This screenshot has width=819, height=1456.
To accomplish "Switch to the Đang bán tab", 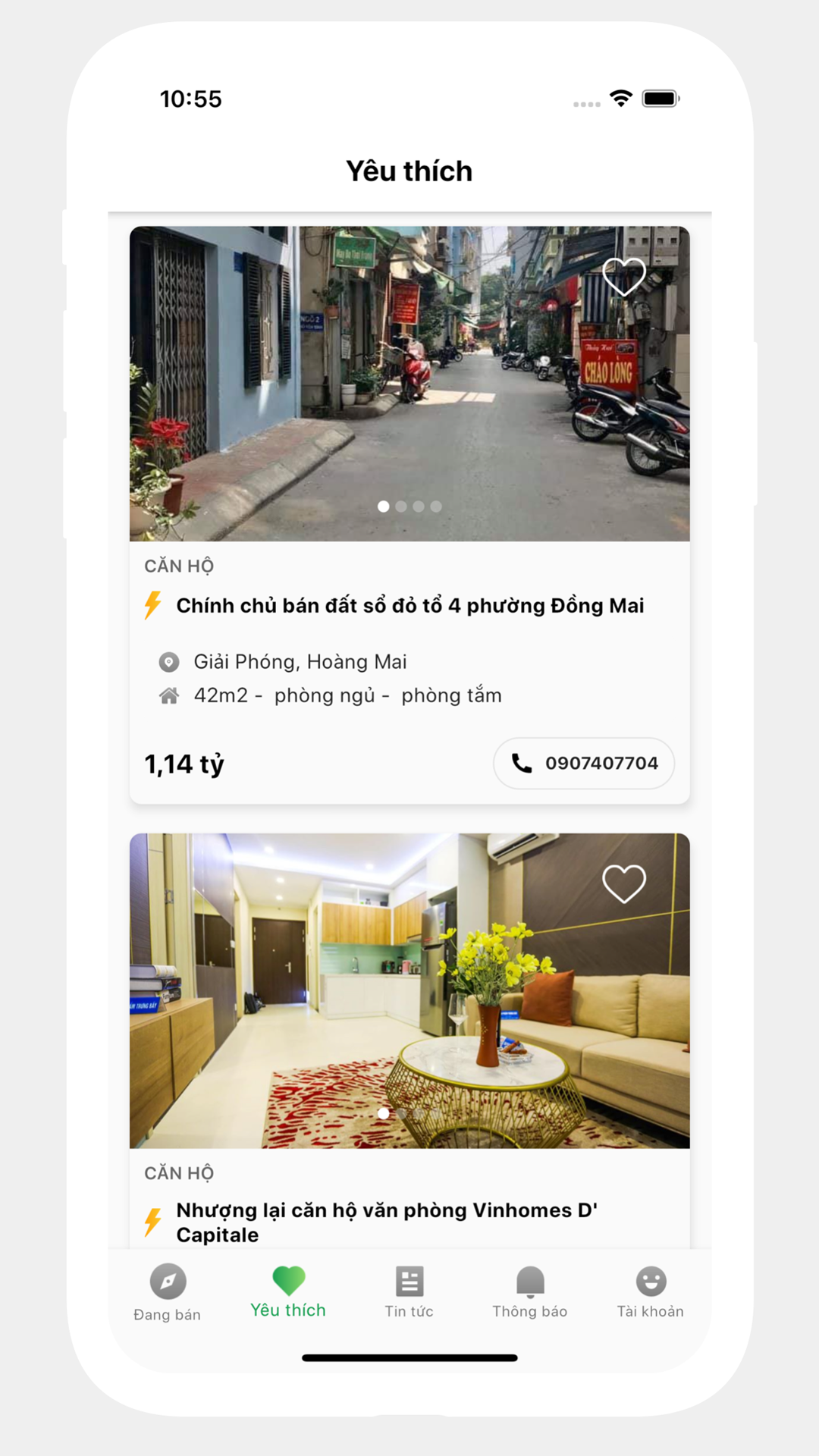I will pyautogui.click(x=168, y=1293).
